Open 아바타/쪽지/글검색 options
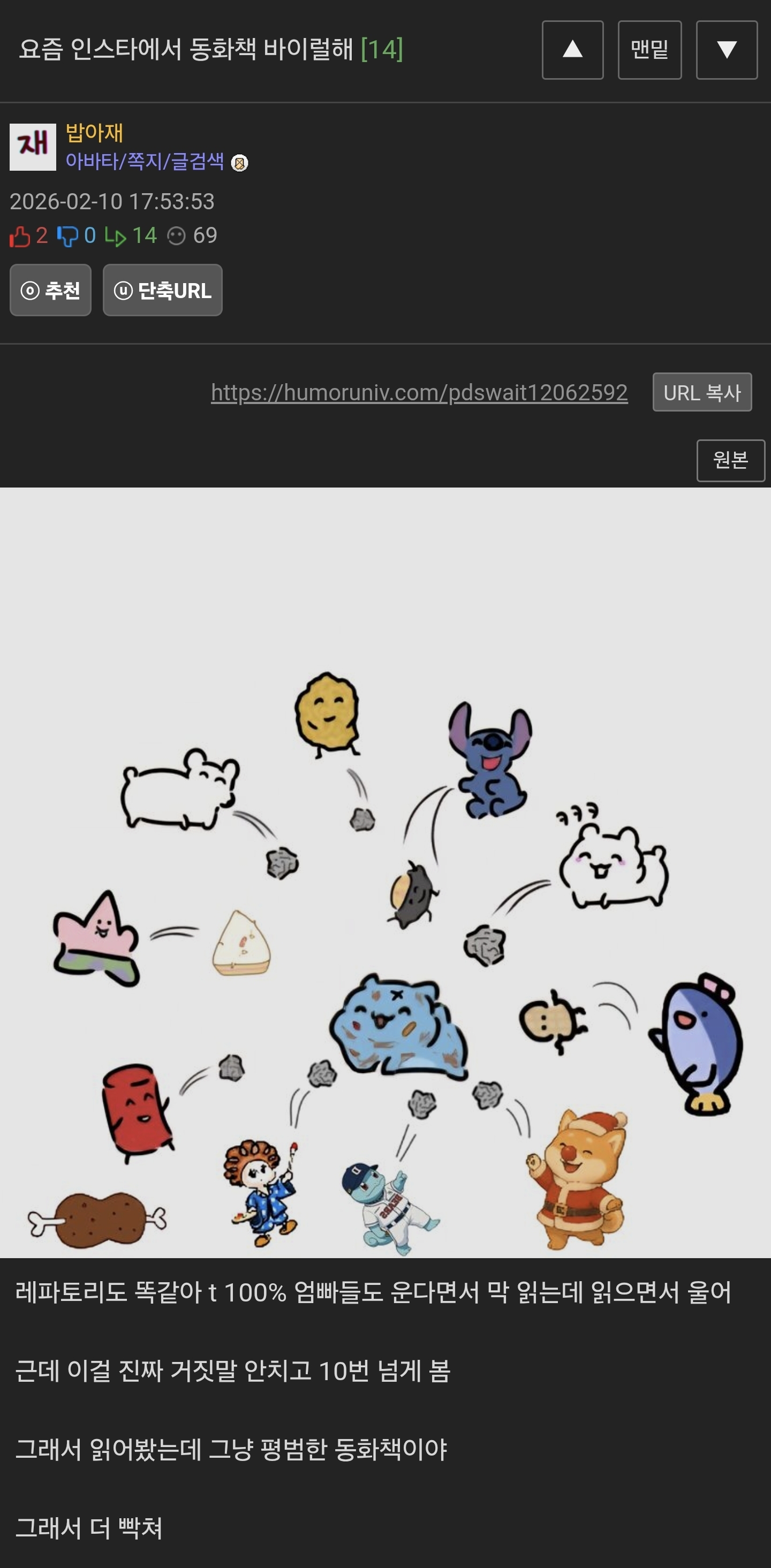The width and height of the screenshot is (771, 1568). tap(145, 161)
